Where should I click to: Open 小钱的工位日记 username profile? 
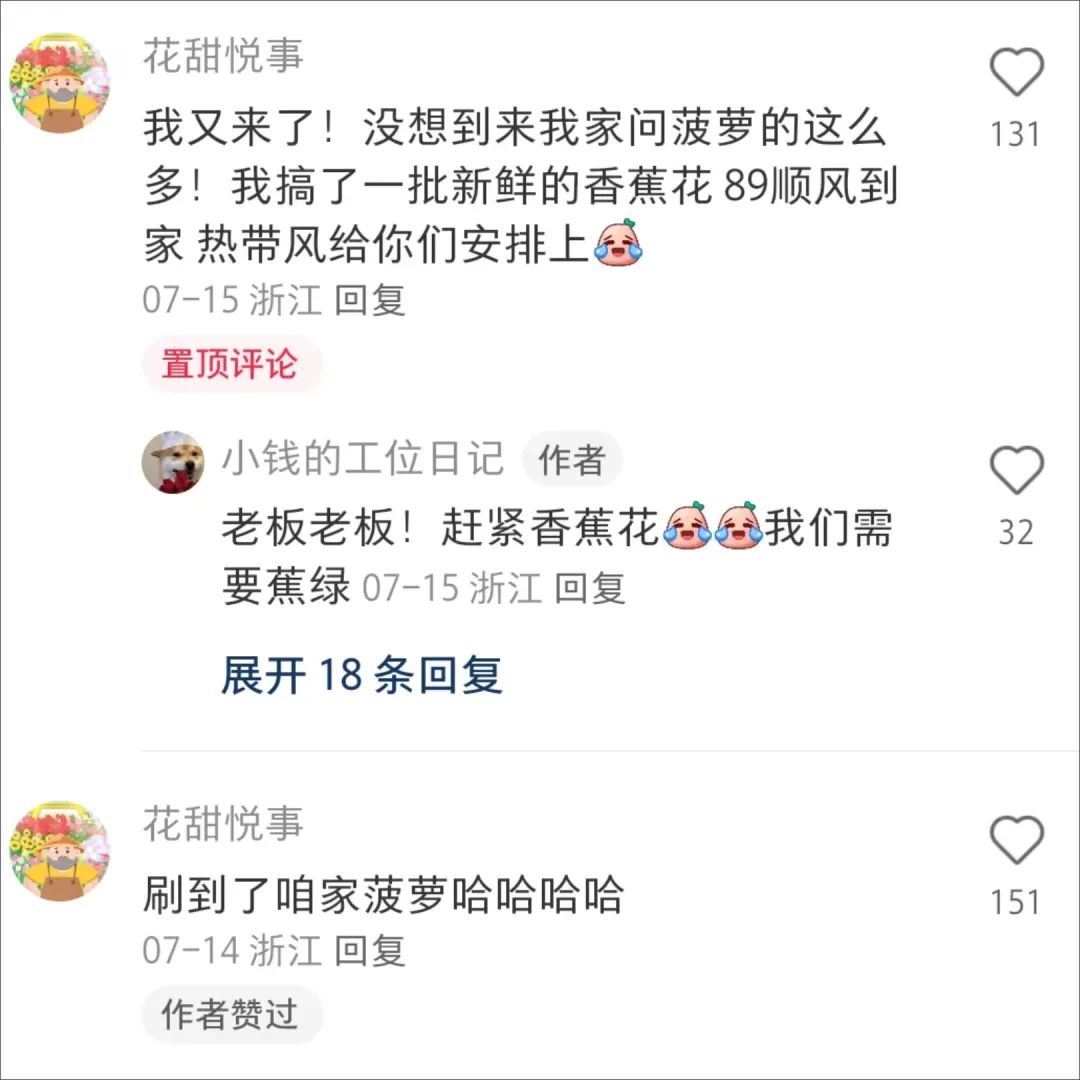click(362, 459)
